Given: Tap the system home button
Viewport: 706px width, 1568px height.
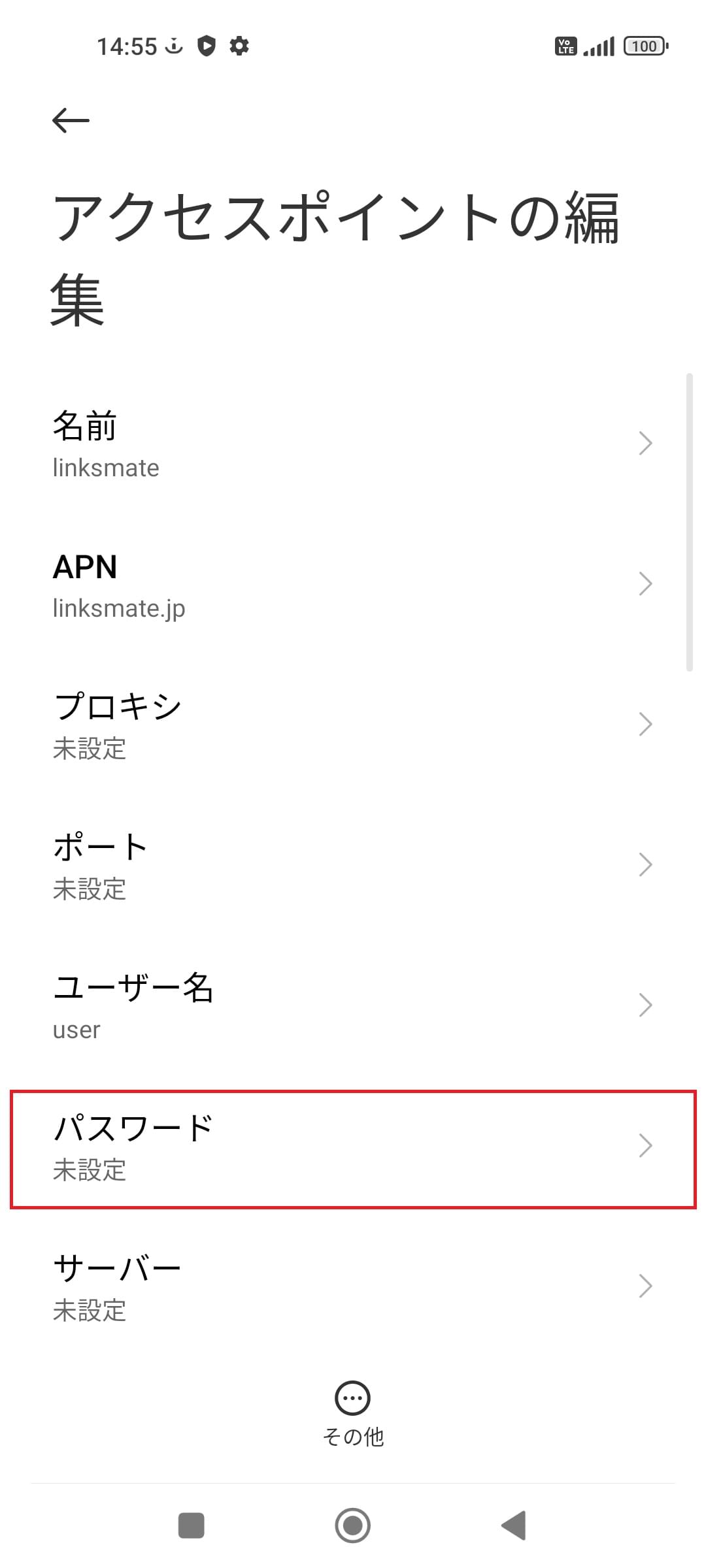Looking at the screenshot, I should [353, 1526].
